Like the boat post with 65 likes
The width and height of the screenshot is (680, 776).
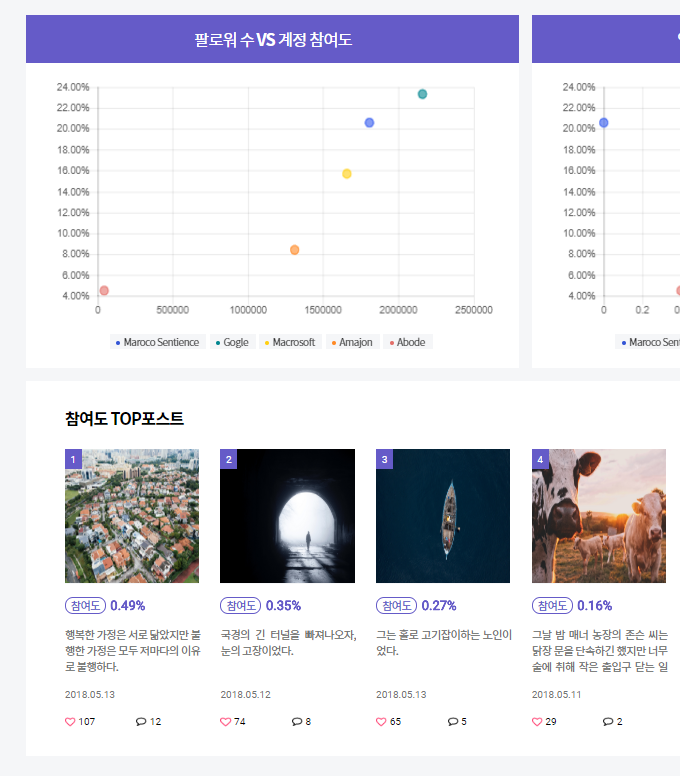(x=381, y=721)
